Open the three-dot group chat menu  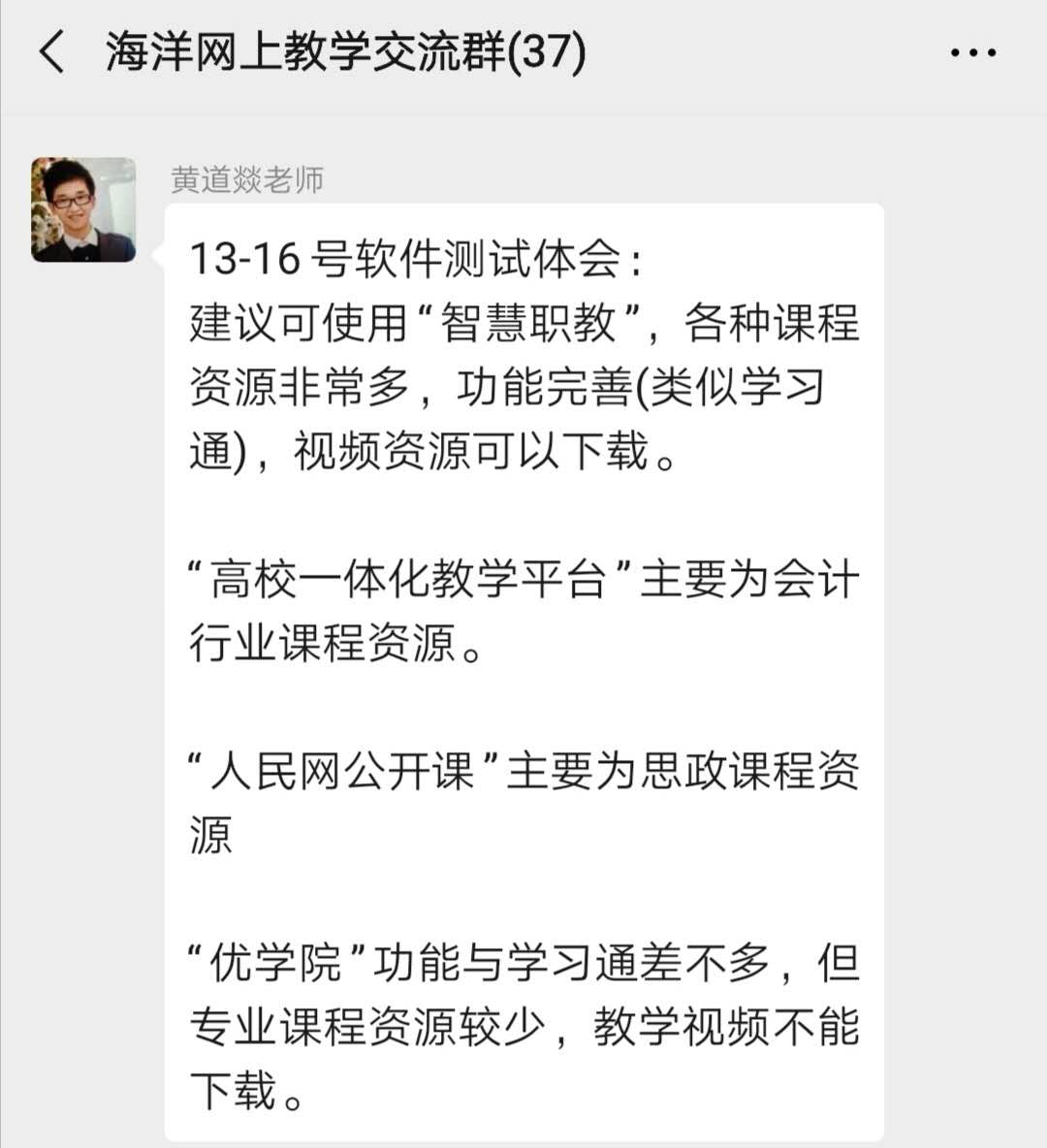(972, 53)
